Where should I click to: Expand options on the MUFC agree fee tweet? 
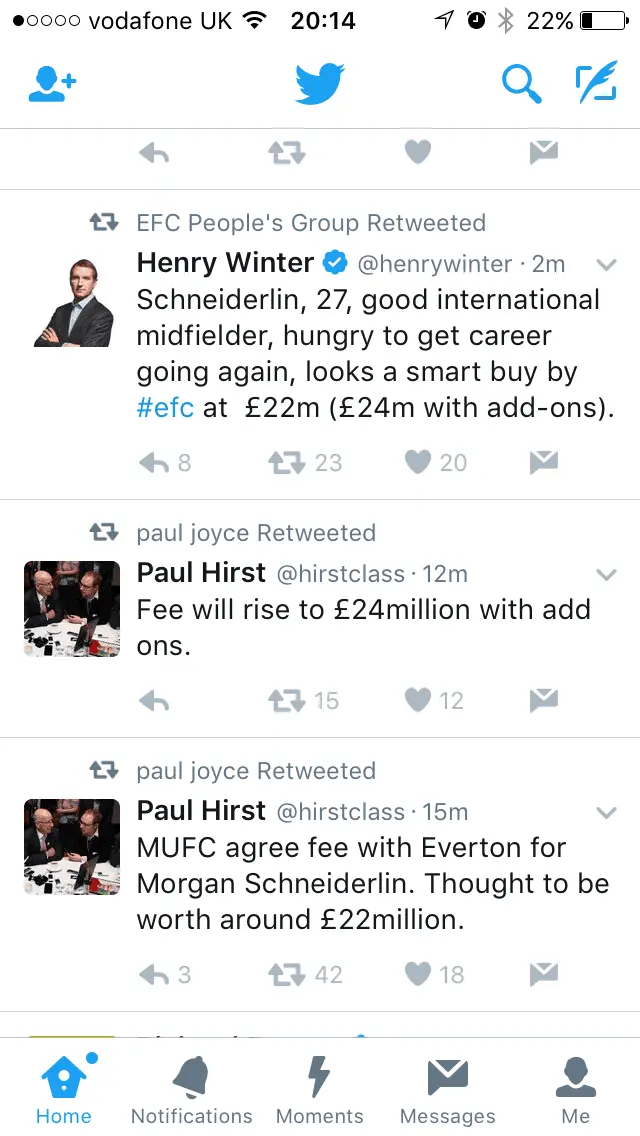(x=606, y=813)
